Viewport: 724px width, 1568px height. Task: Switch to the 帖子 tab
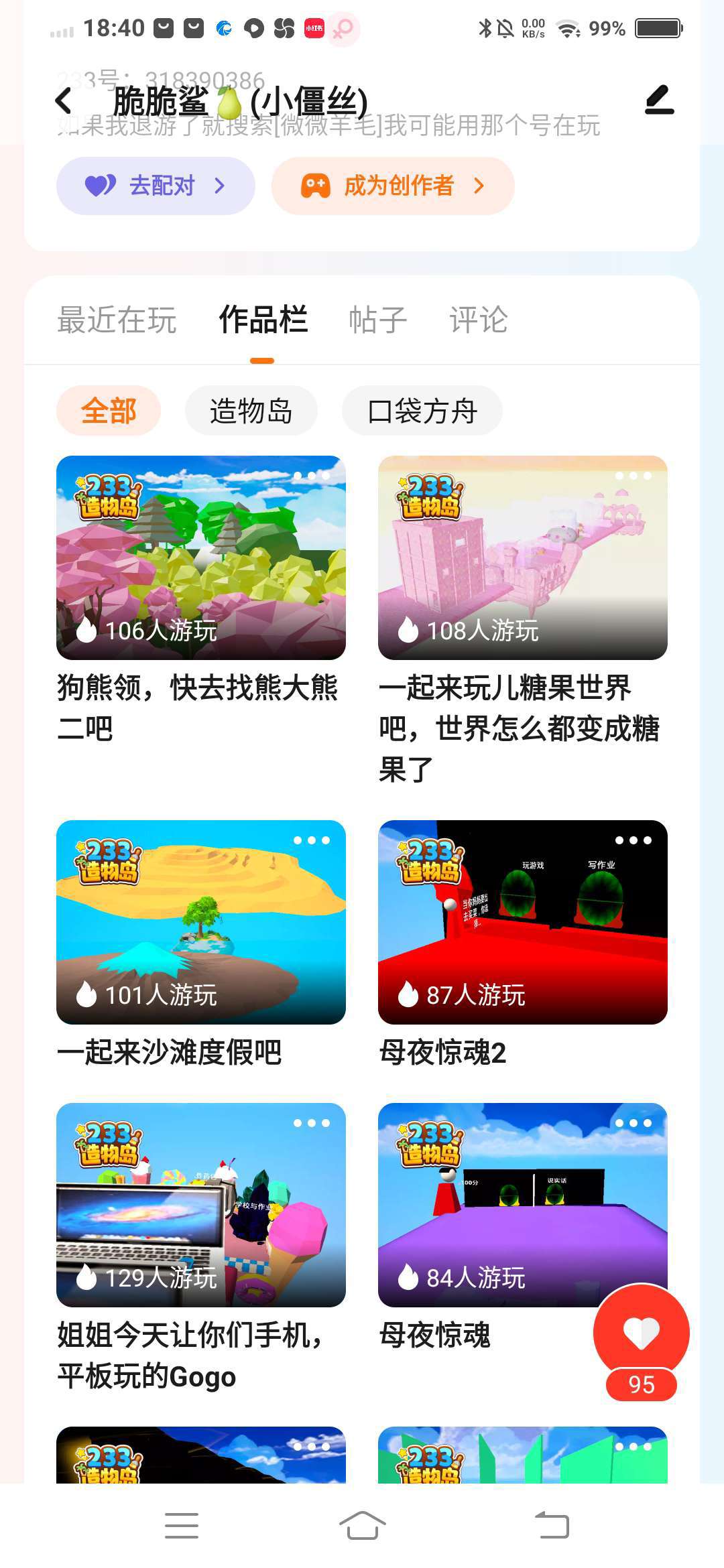[x=378, y=320]
